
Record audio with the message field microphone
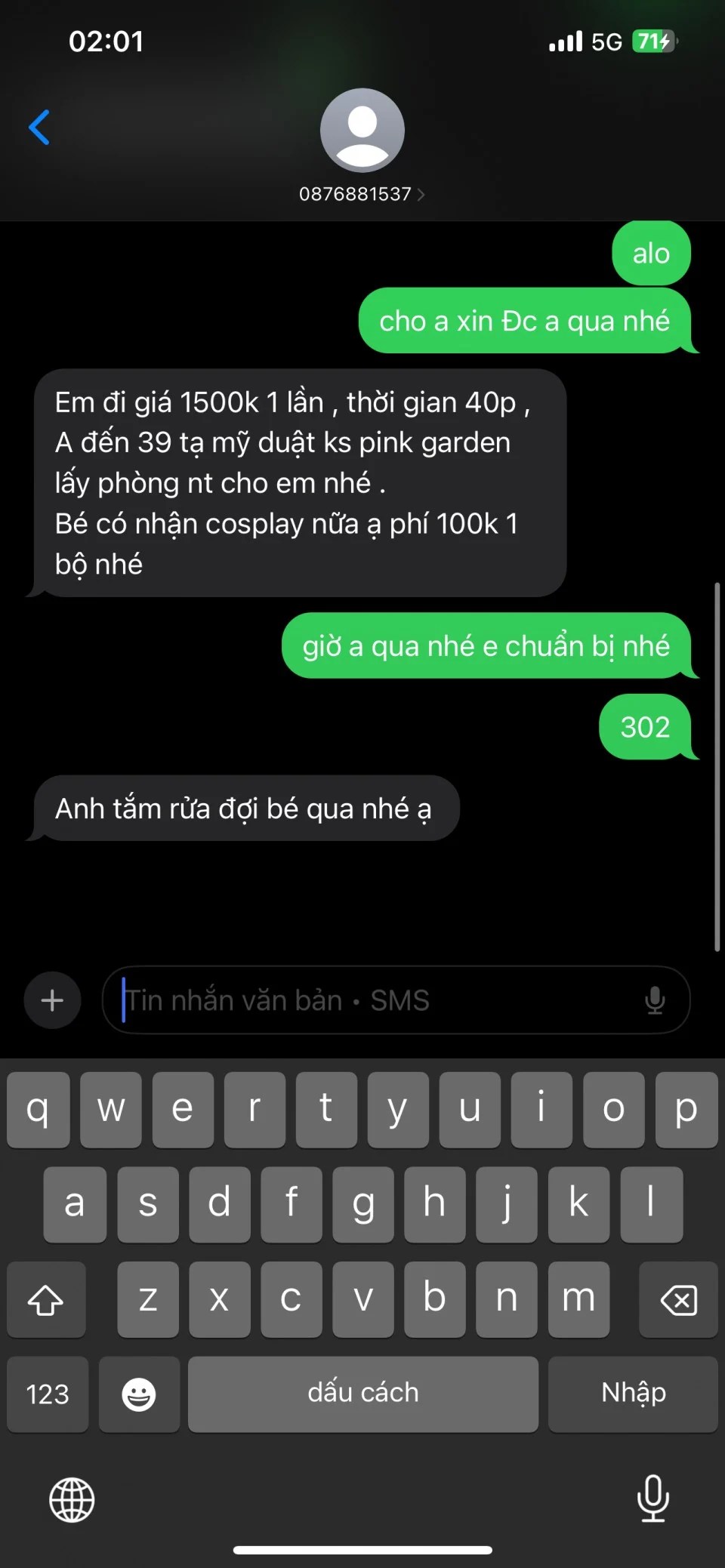(x=655, y=1000)
